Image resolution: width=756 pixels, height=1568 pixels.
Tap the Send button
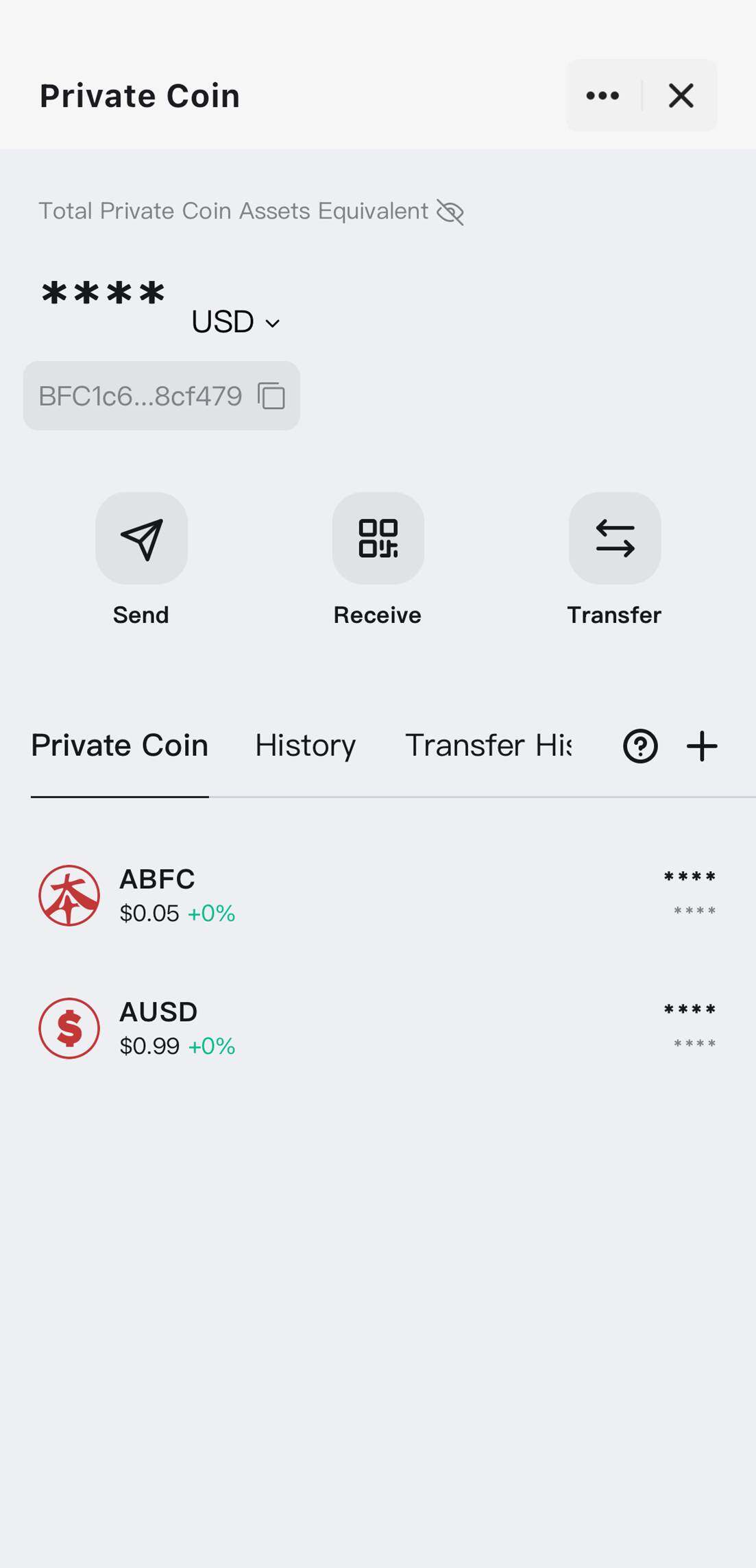tap(141, 539)
